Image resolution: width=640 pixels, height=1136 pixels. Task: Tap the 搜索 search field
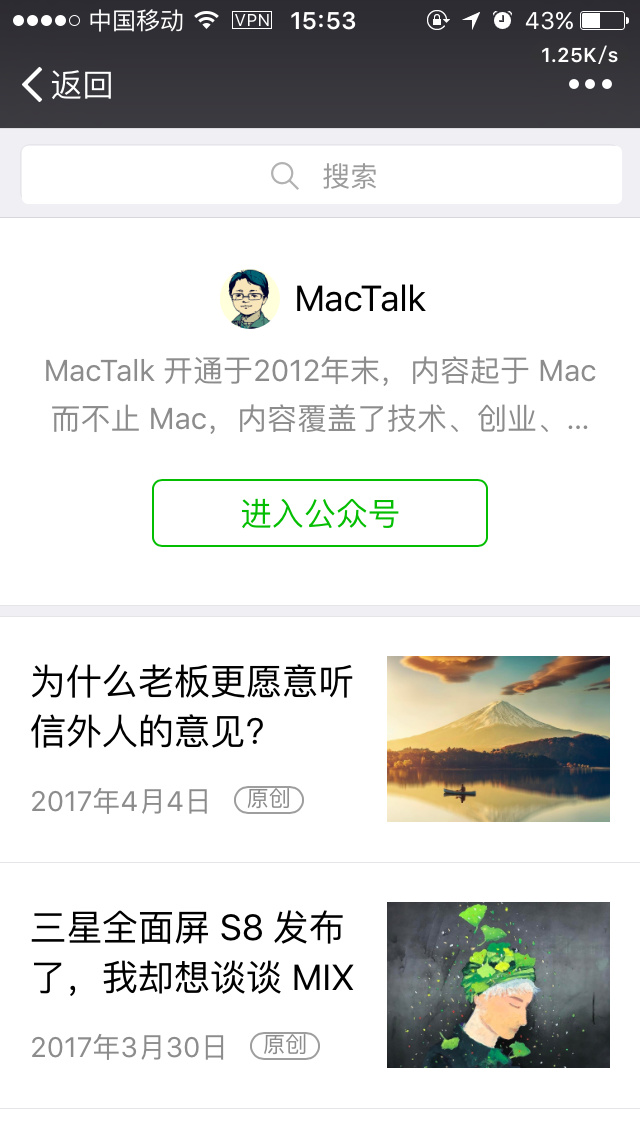pyautogui.click(x=321, y=176)
